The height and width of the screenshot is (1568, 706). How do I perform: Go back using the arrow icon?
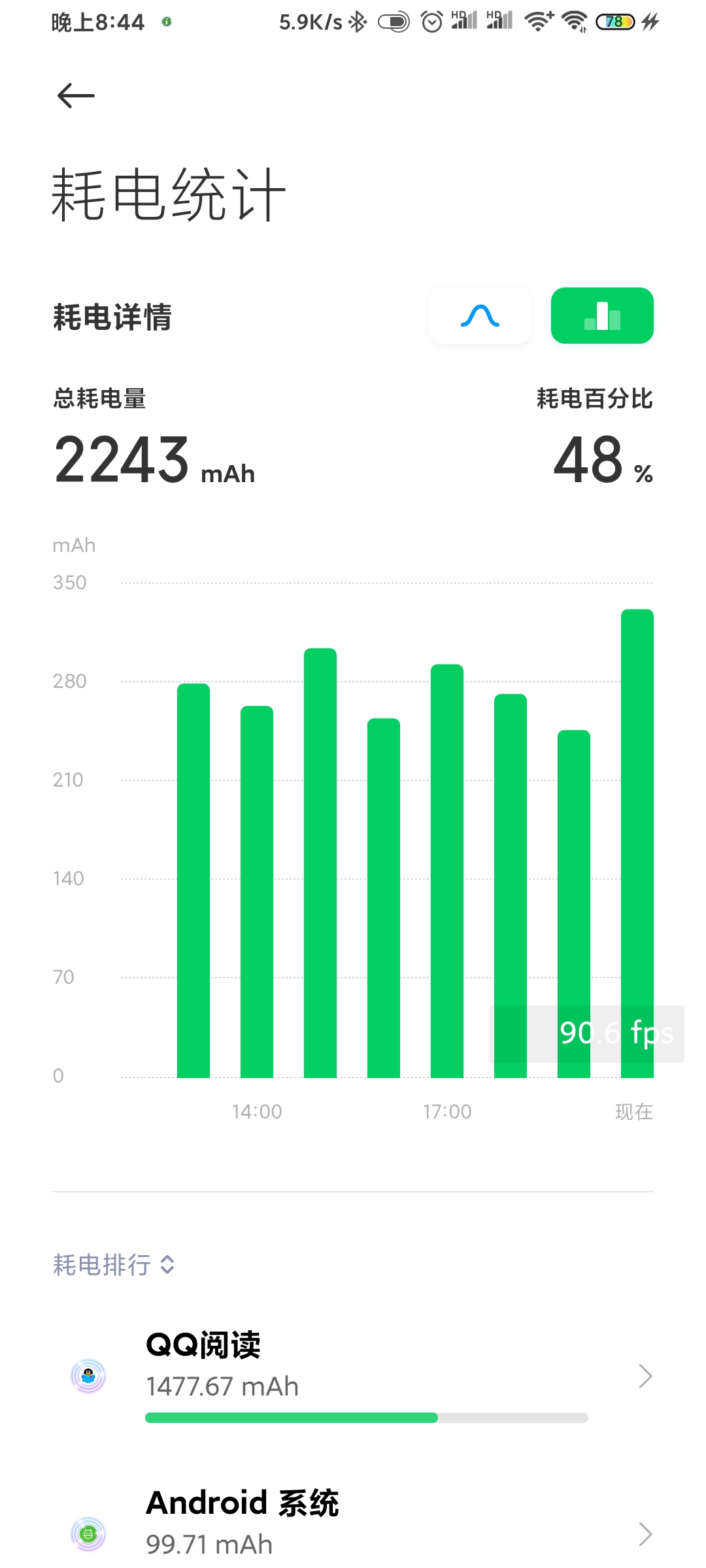76,96
